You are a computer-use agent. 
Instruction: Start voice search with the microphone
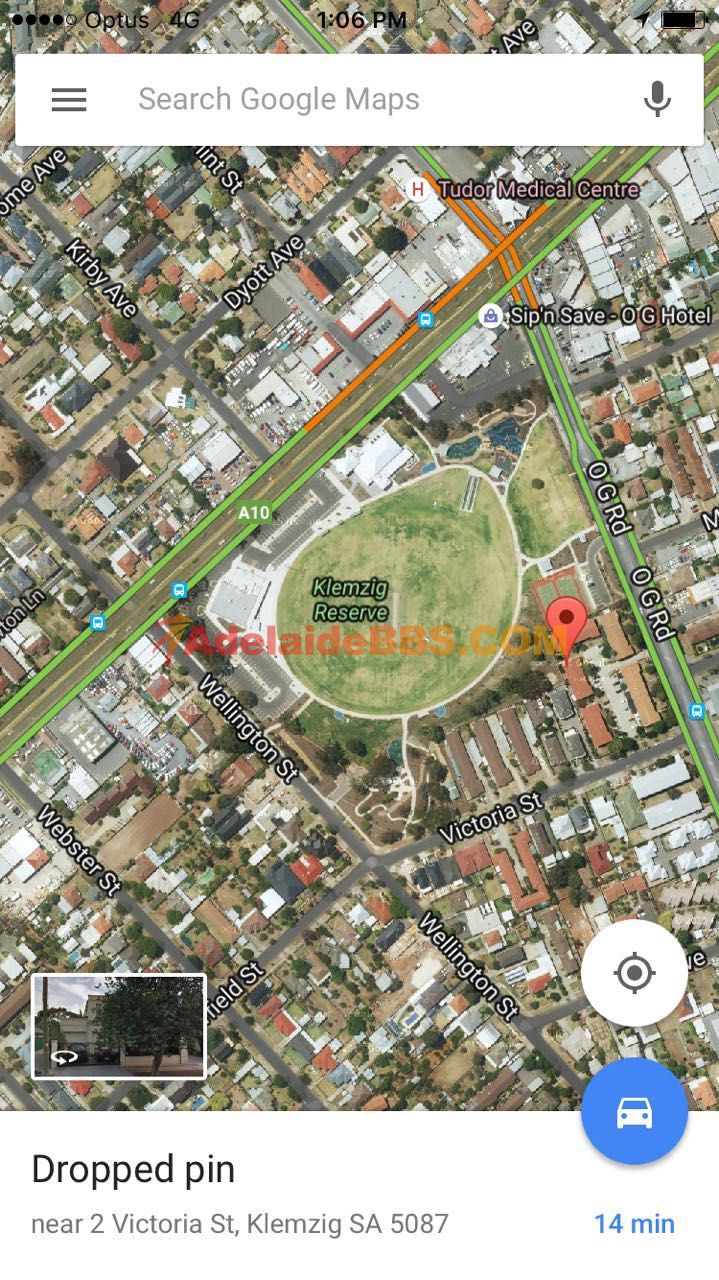point(657,99)
